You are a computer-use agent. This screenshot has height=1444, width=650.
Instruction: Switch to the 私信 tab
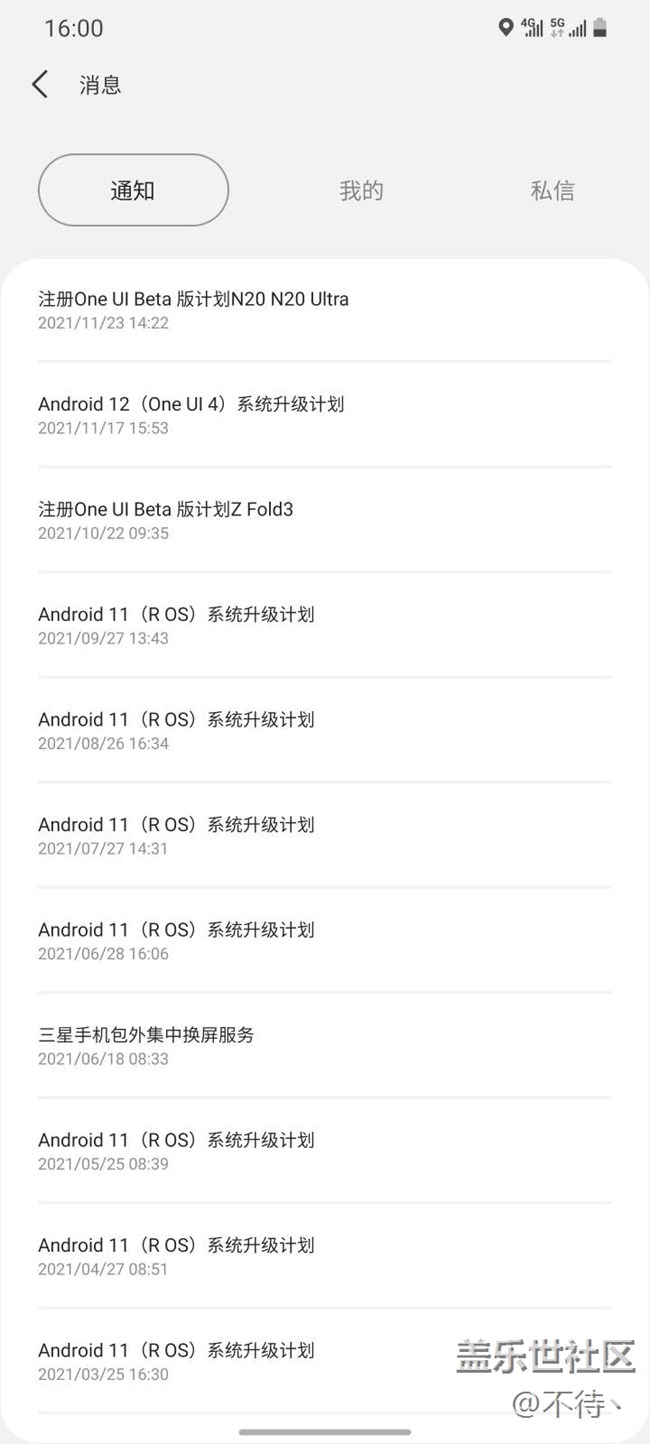pyautogui.click(x=552, y=191)
